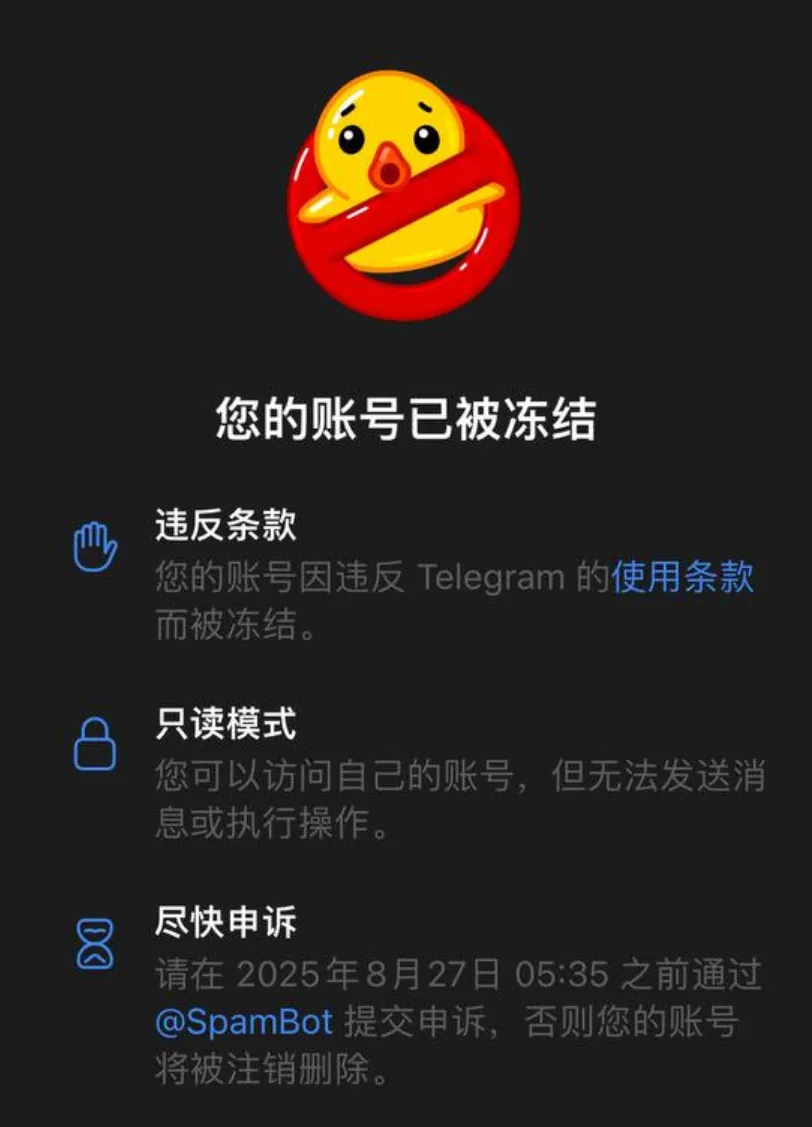Select the padlock icon next to 只读模式
Image resolution: width=812 pixels, height=1127 pixels.
tap(93, 745)
